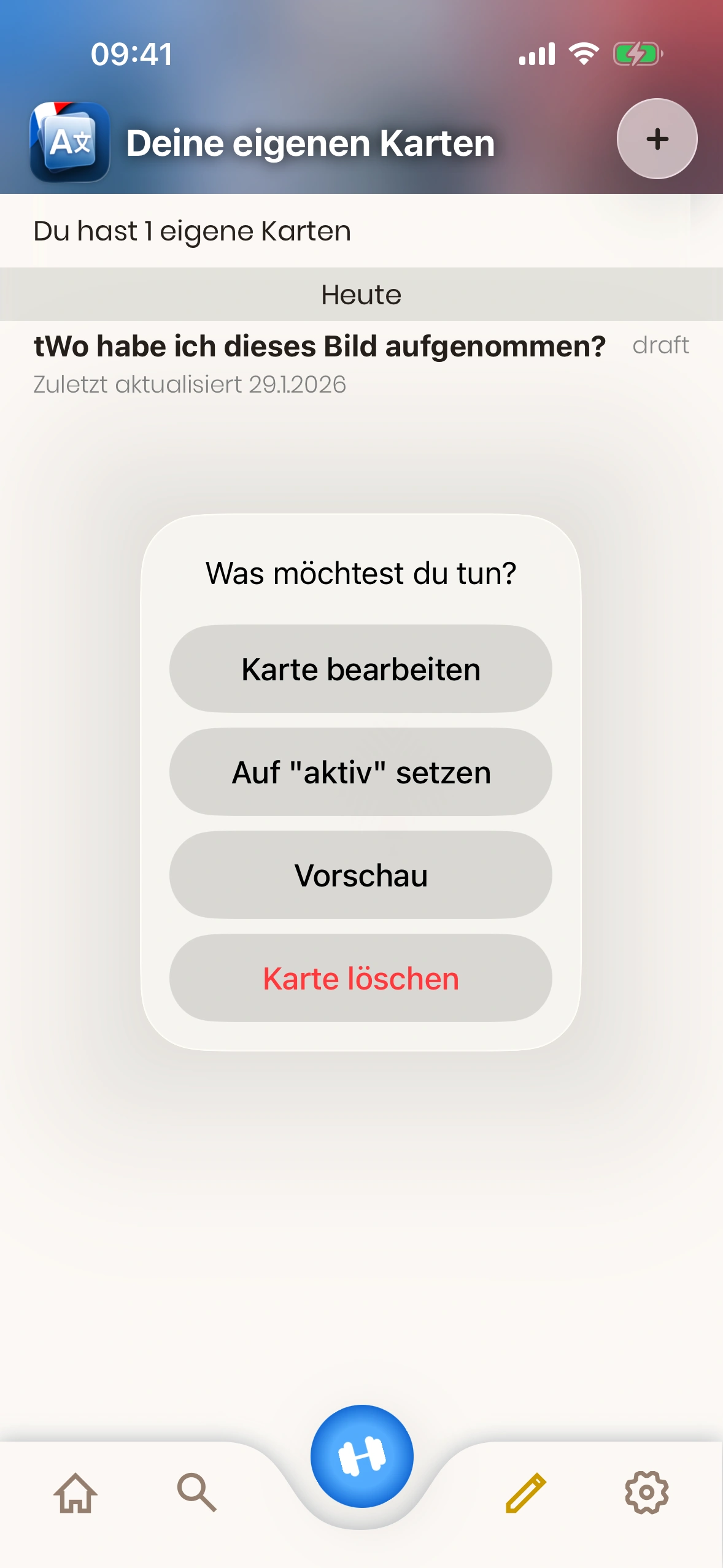Add a new card with the plus button
This screenshot has height=1568, width=723.
click(657, 139)
